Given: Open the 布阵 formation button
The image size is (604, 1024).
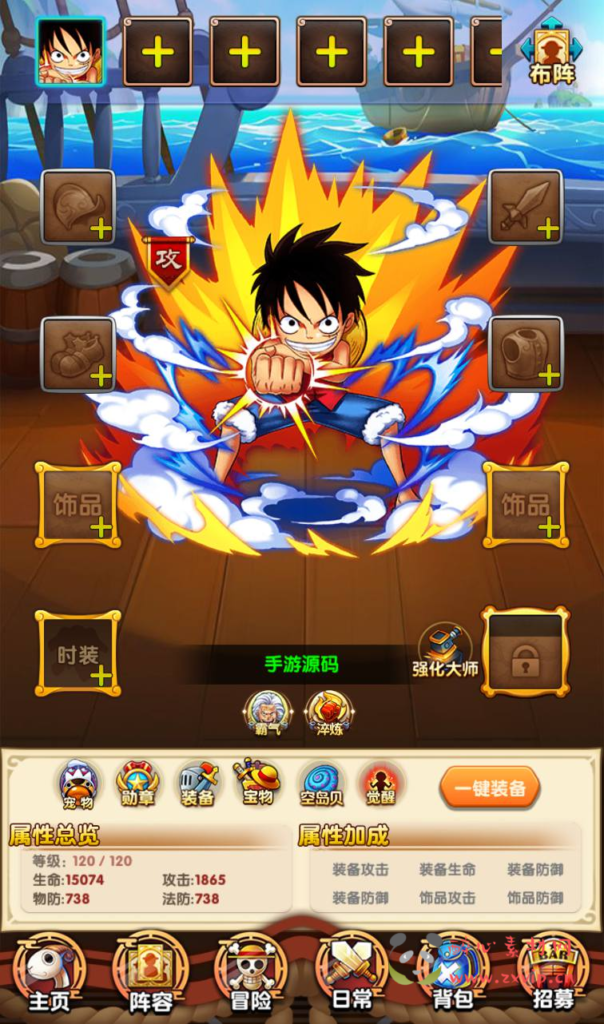Looking at the screenshot, I should pyautogui.click(x=552, y=52).
